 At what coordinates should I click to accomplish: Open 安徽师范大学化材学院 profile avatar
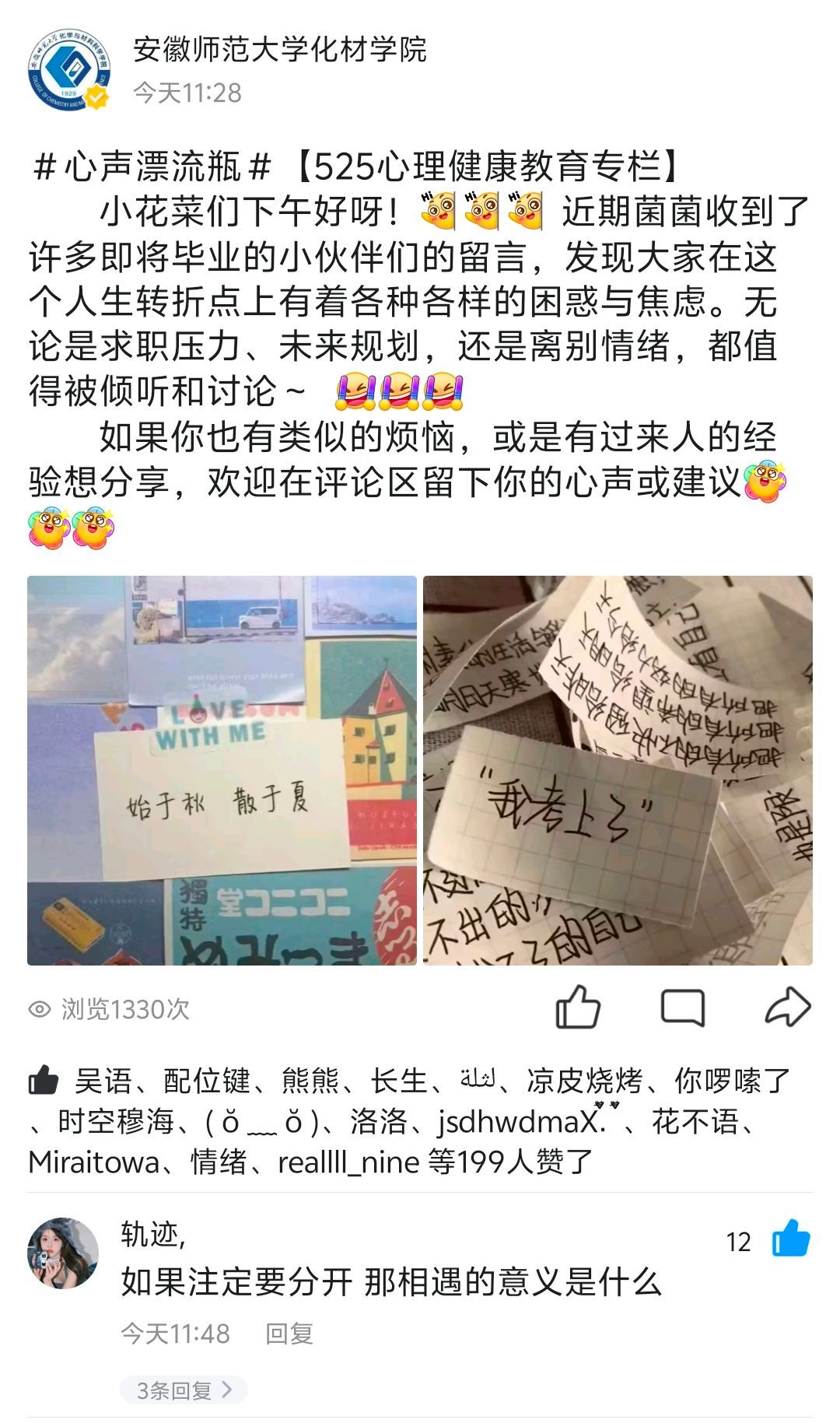coord(68,71)
